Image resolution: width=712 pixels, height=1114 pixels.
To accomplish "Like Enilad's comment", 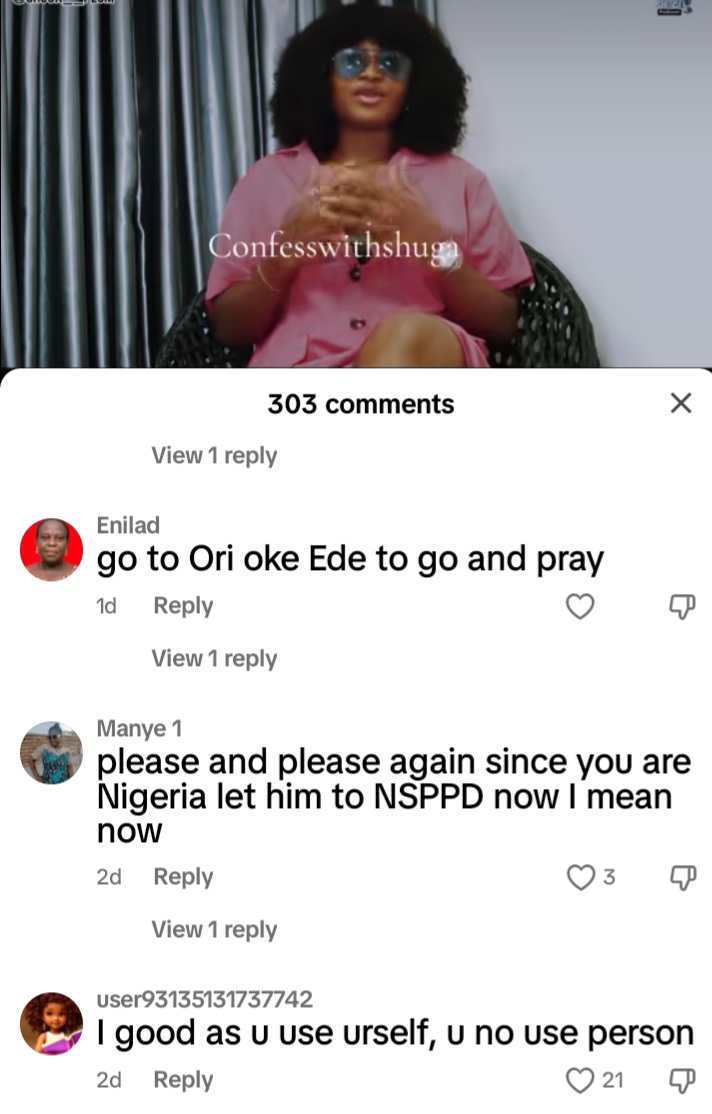I will pyautogui.click(x=581, y=606).
